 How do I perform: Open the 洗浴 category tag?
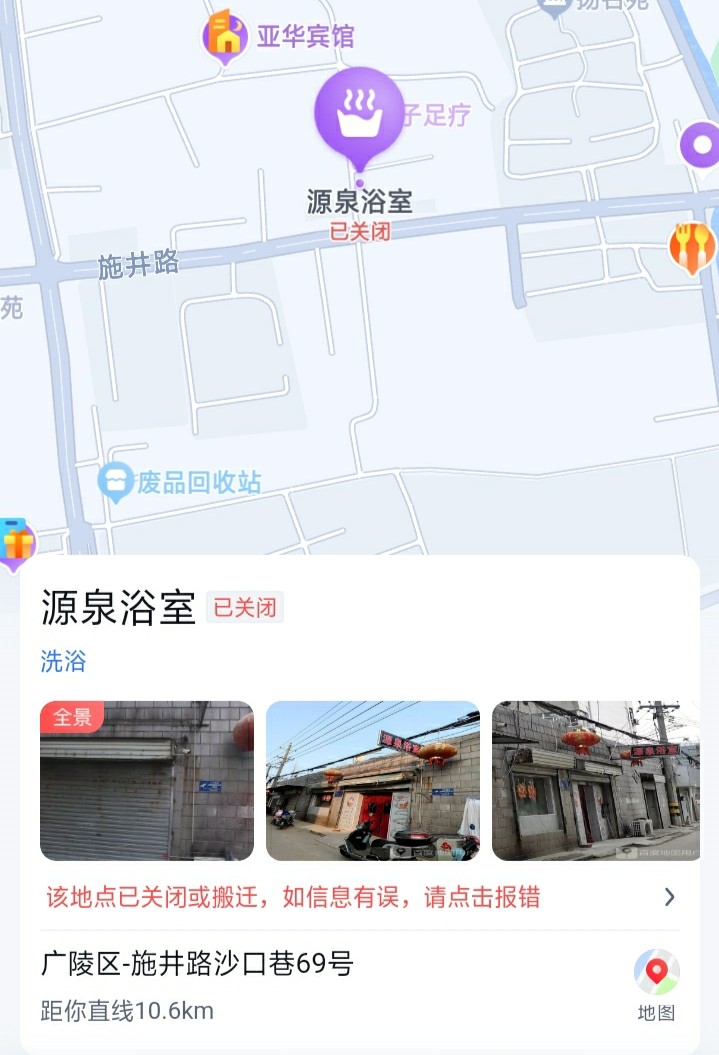[63, 661]
